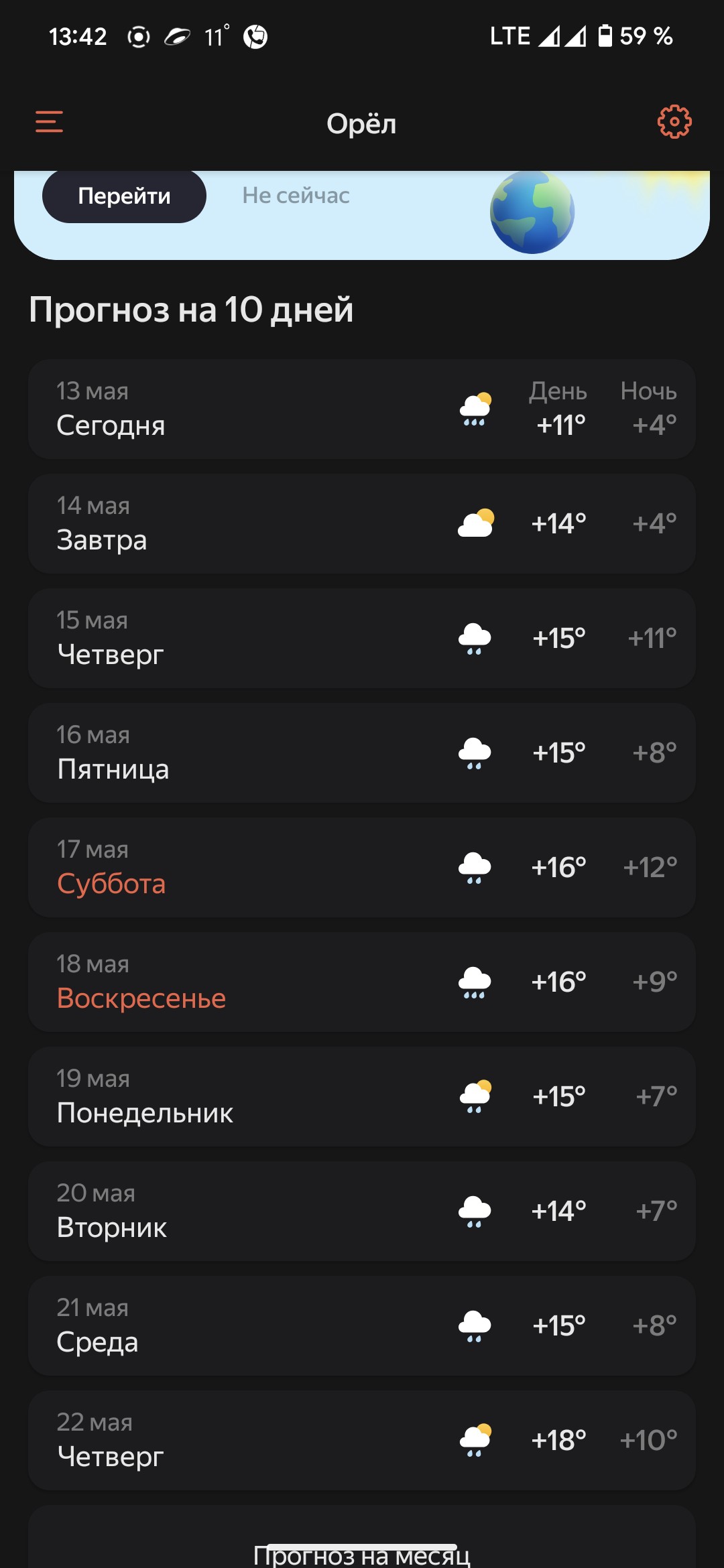724x1568 pixels.
Task: Tap the Перейти button
Action: coord(124,196)
